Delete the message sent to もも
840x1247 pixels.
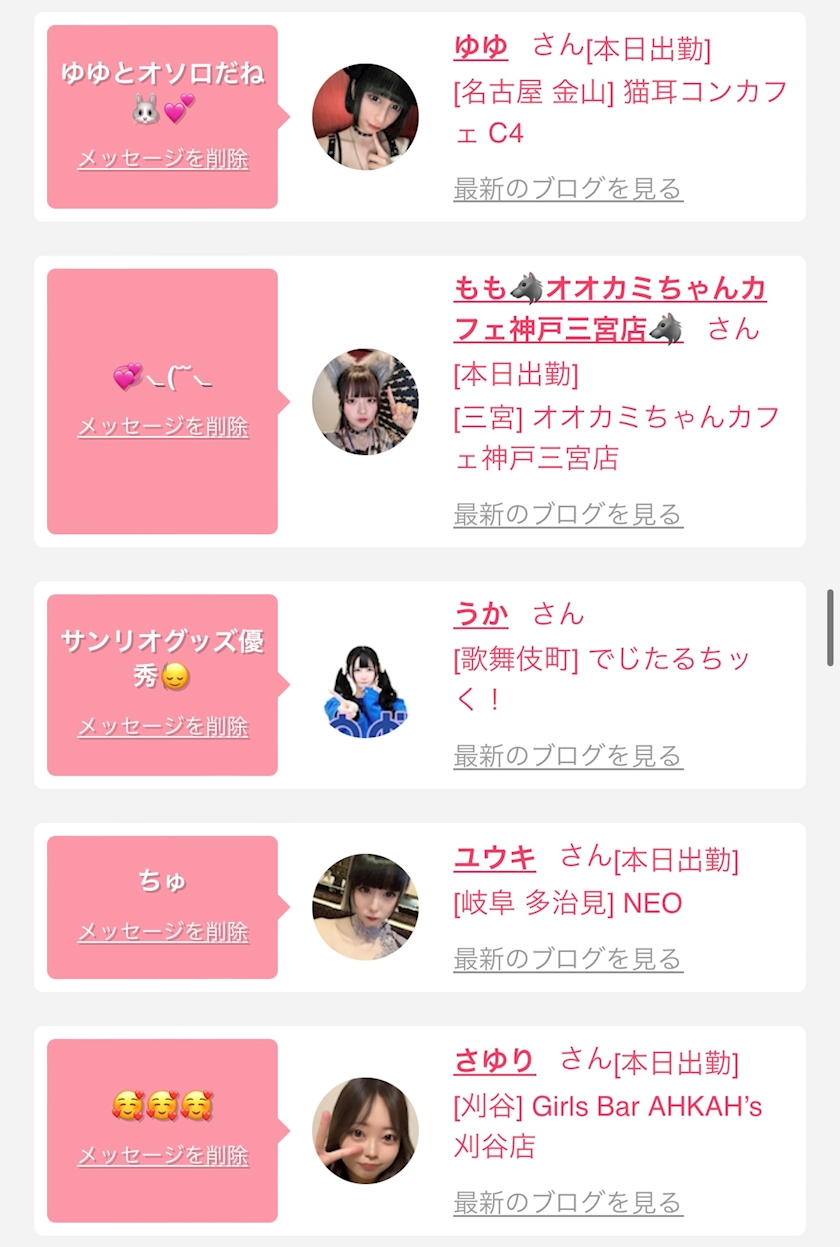point(163,426)
